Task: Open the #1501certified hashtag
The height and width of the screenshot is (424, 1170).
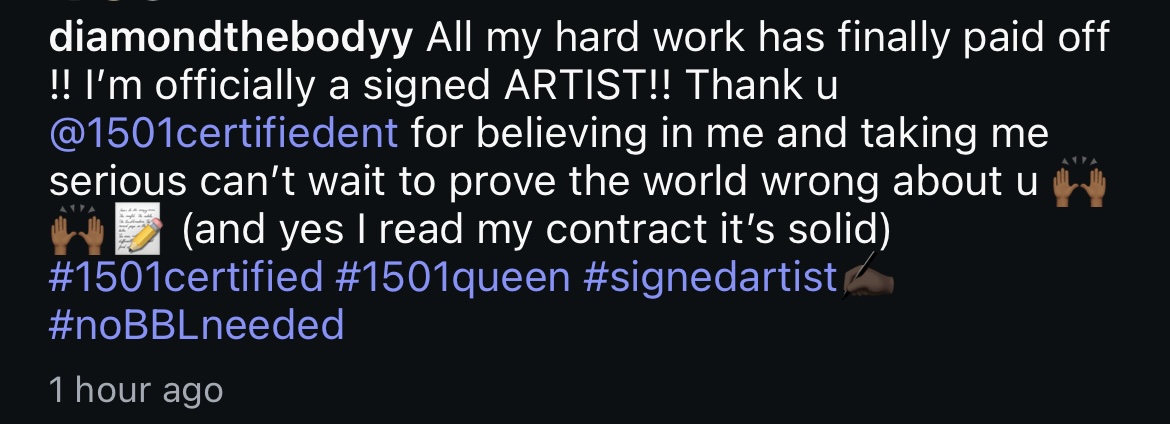Action: [x=185, y=278]
